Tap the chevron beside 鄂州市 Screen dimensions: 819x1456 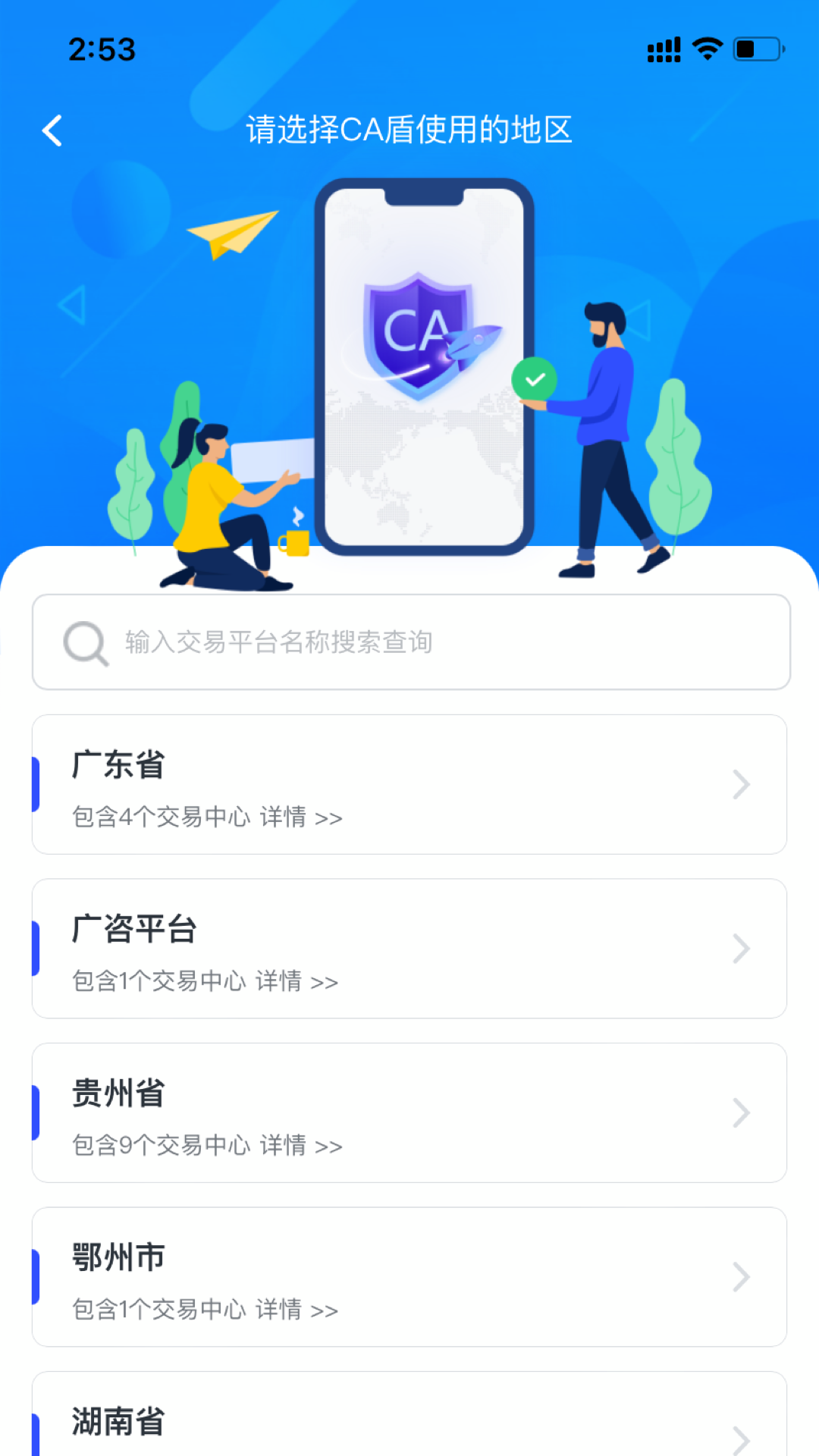click(x=740, y=1276)
